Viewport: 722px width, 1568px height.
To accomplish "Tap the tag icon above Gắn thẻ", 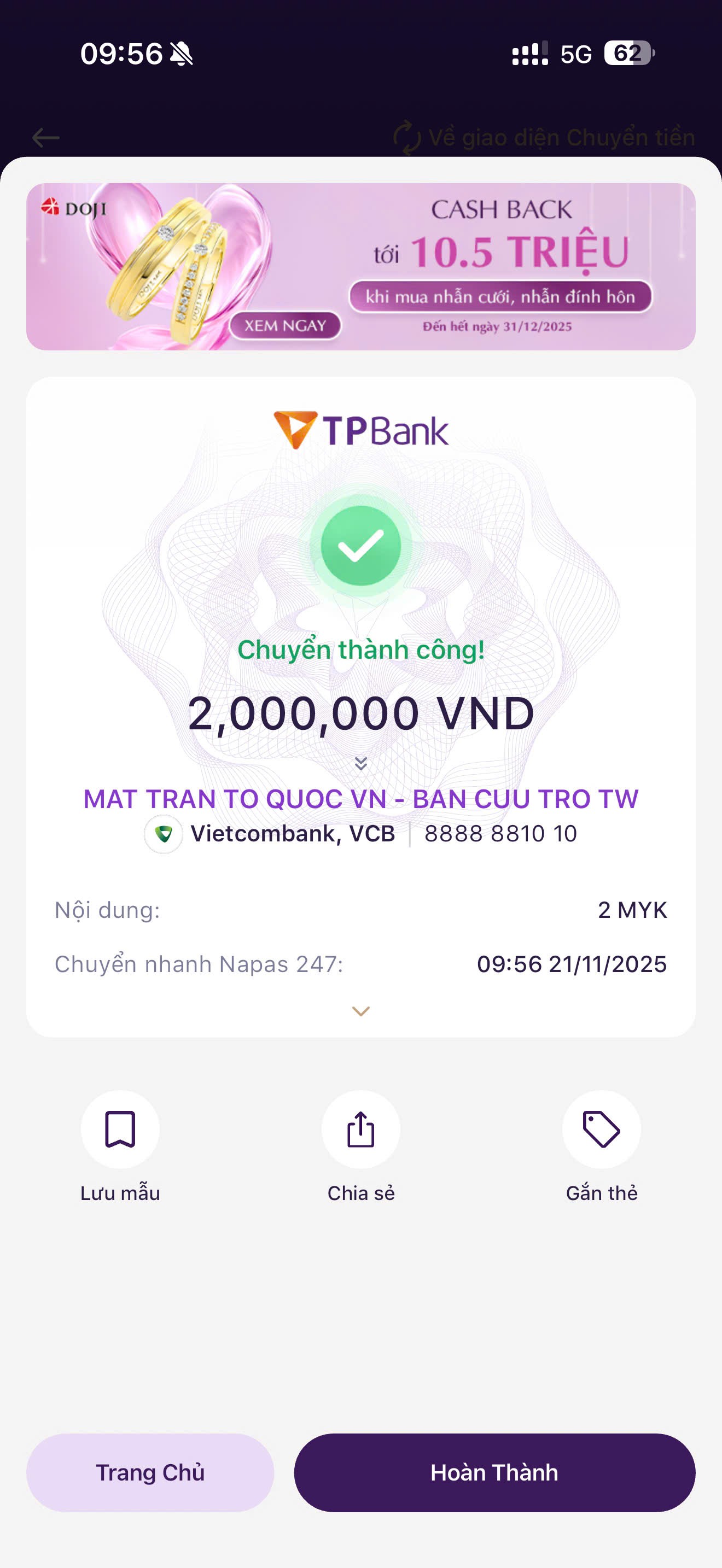I will pos(602,1129).
